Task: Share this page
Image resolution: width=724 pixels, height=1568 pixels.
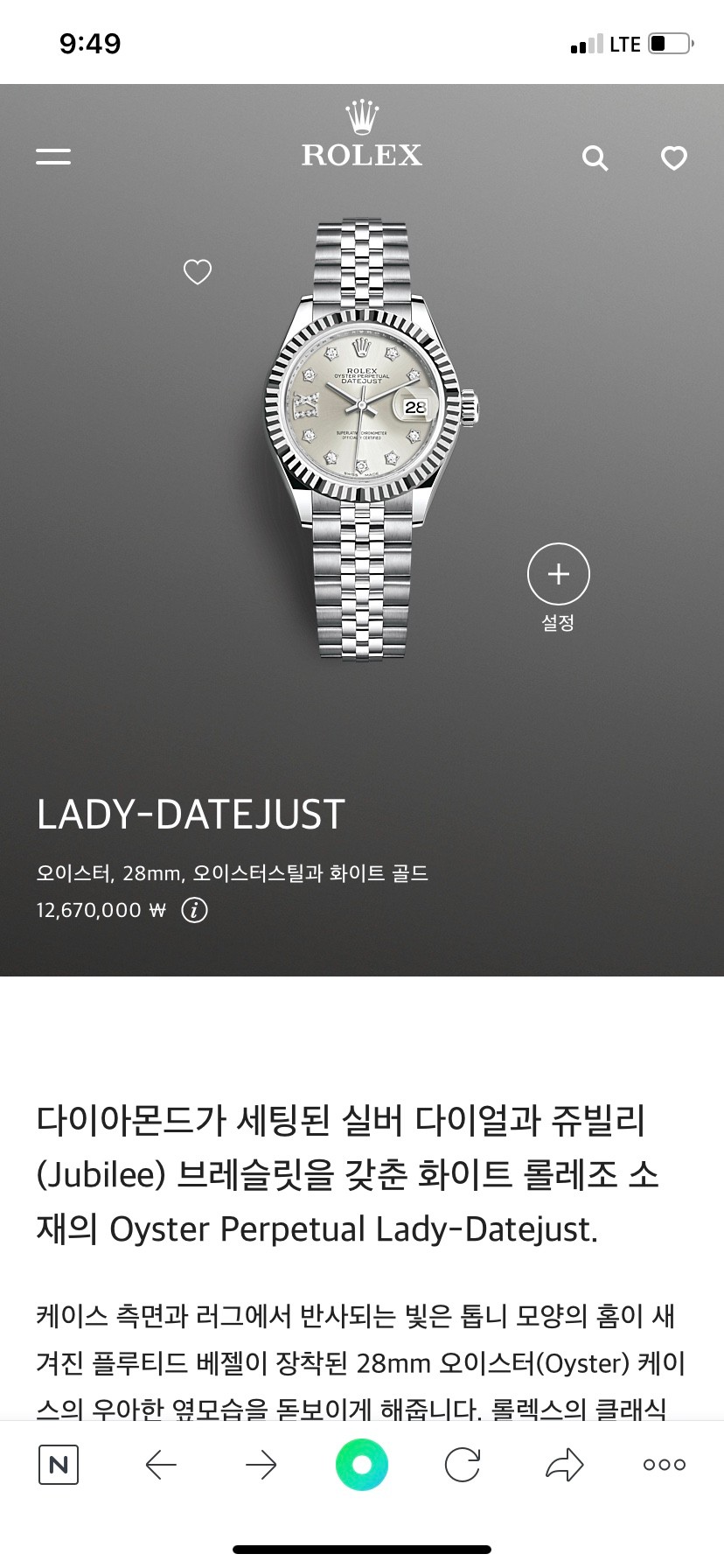Action: pos(564,1465)
